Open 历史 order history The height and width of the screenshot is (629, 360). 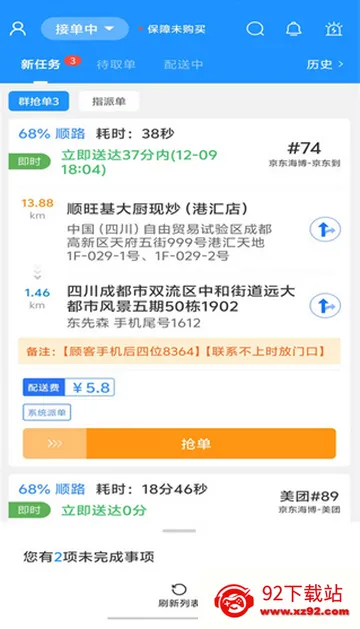[325, 64]
